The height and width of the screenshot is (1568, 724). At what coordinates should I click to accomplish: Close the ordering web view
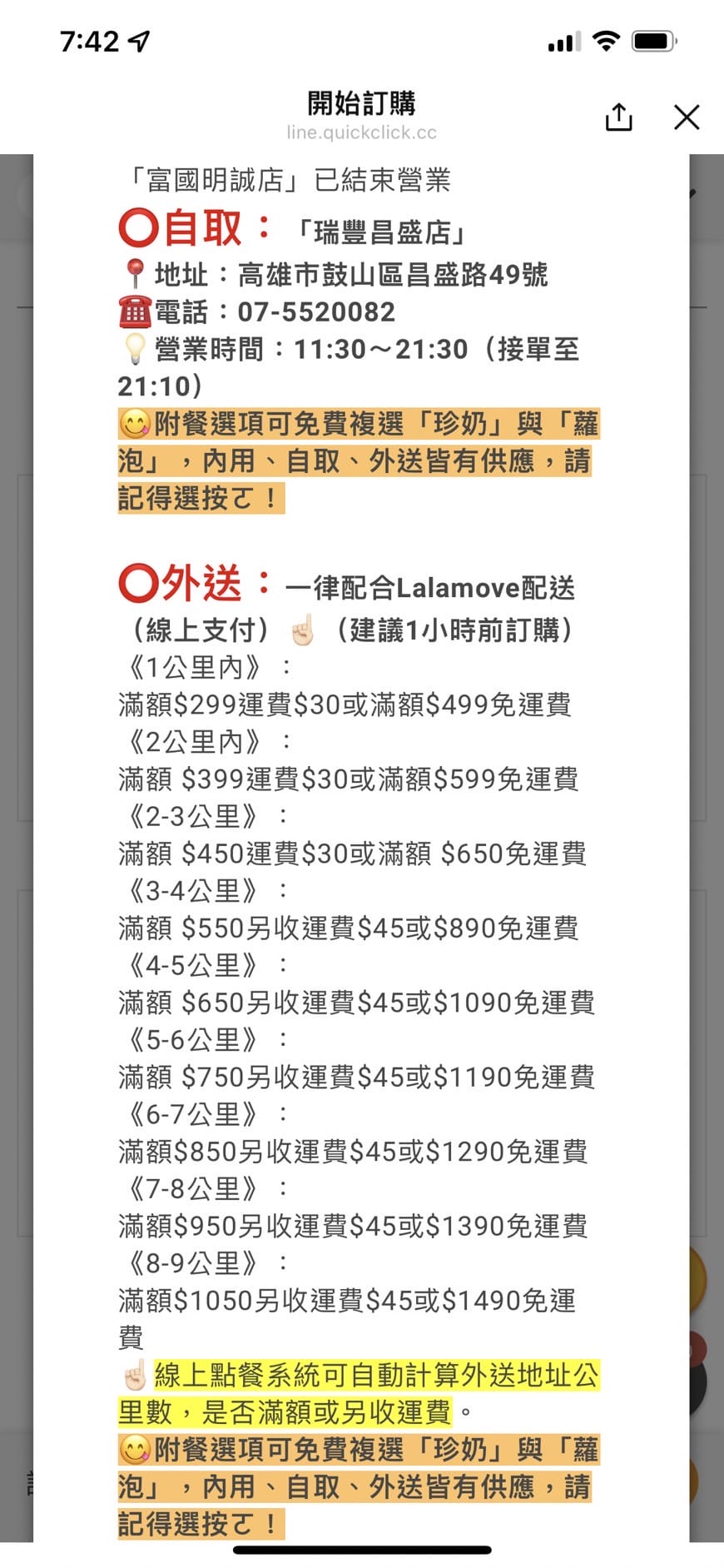687,117
